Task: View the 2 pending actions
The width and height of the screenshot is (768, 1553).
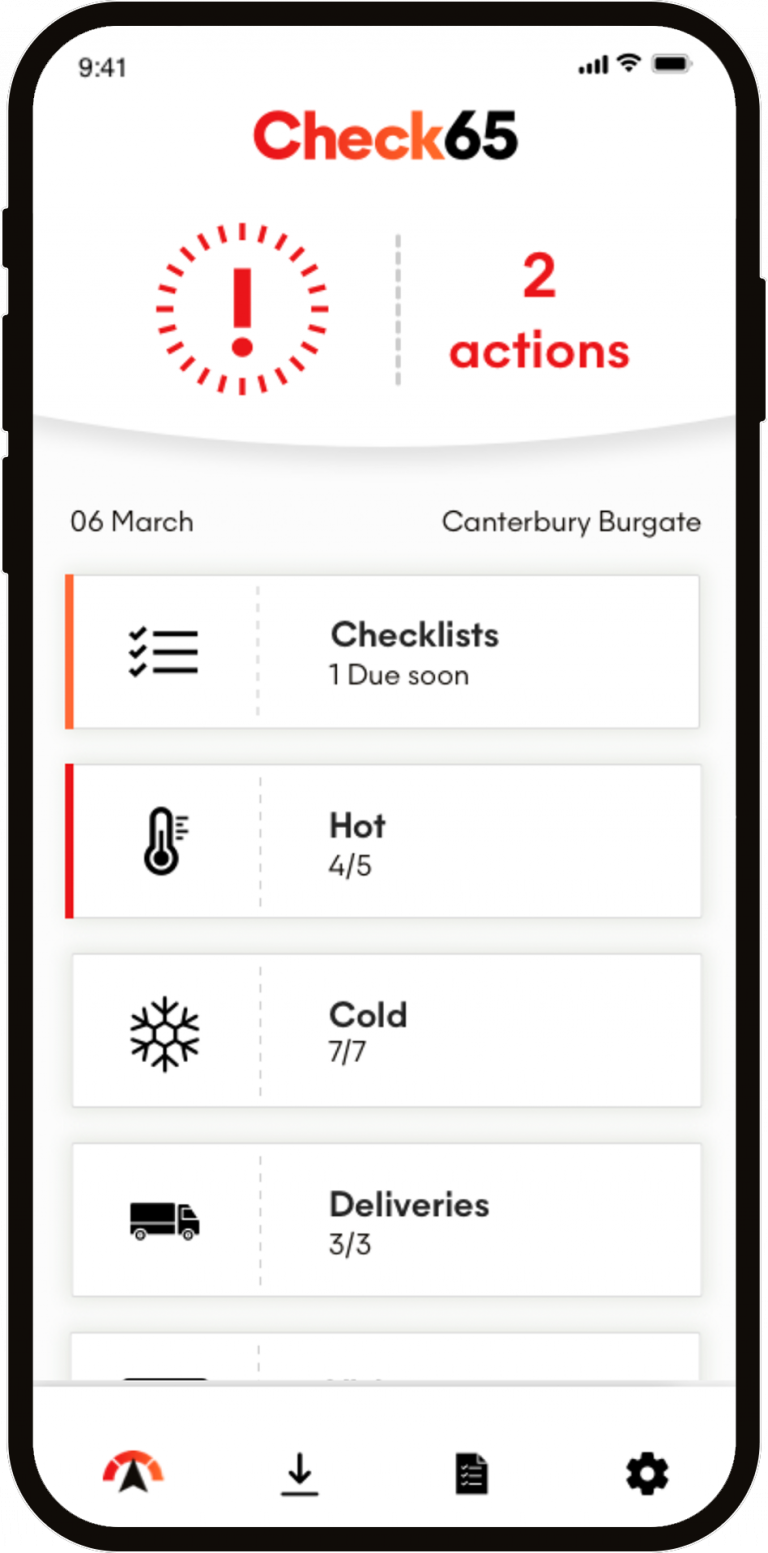Action: pyautogui.click(x=538, y=312)
